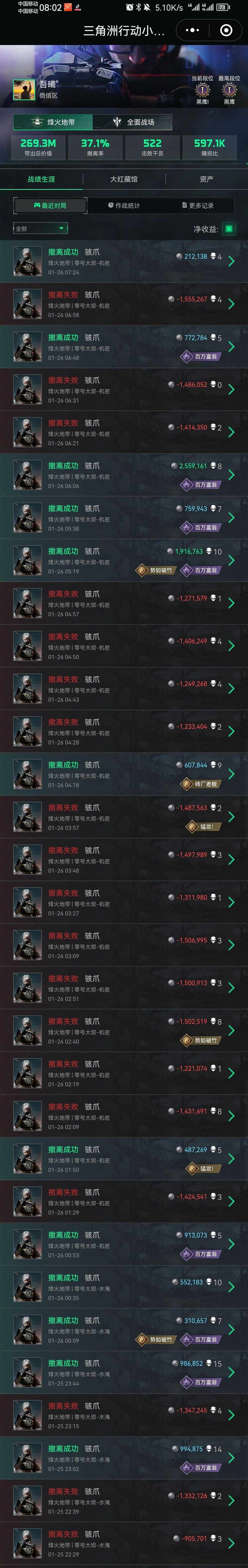Open the 大红藏馆 tab
The width and height of the screenshot is (248, 1568).
(x=124, y=179)
